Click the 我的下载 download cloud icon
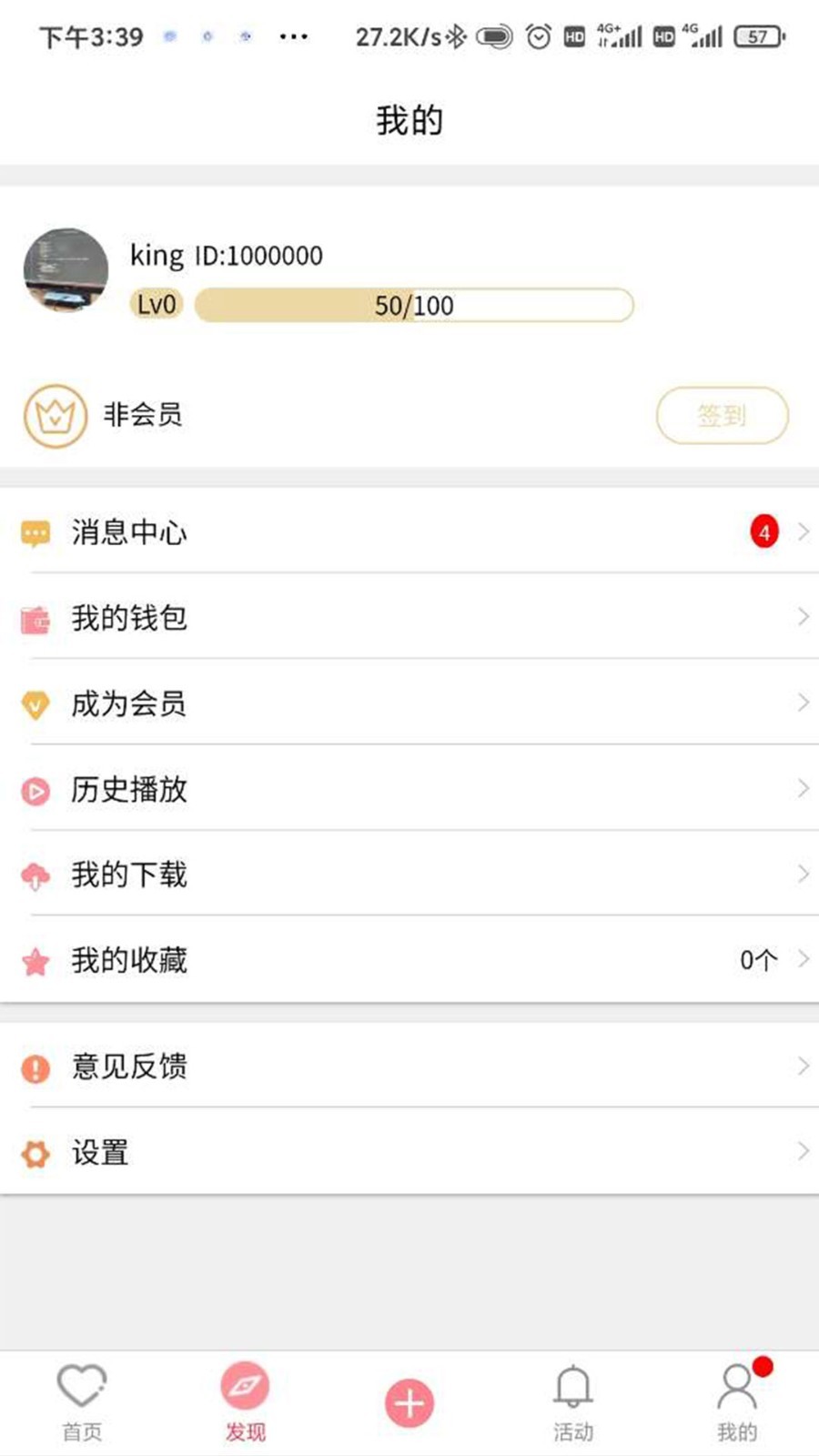 tap(35, 875)
